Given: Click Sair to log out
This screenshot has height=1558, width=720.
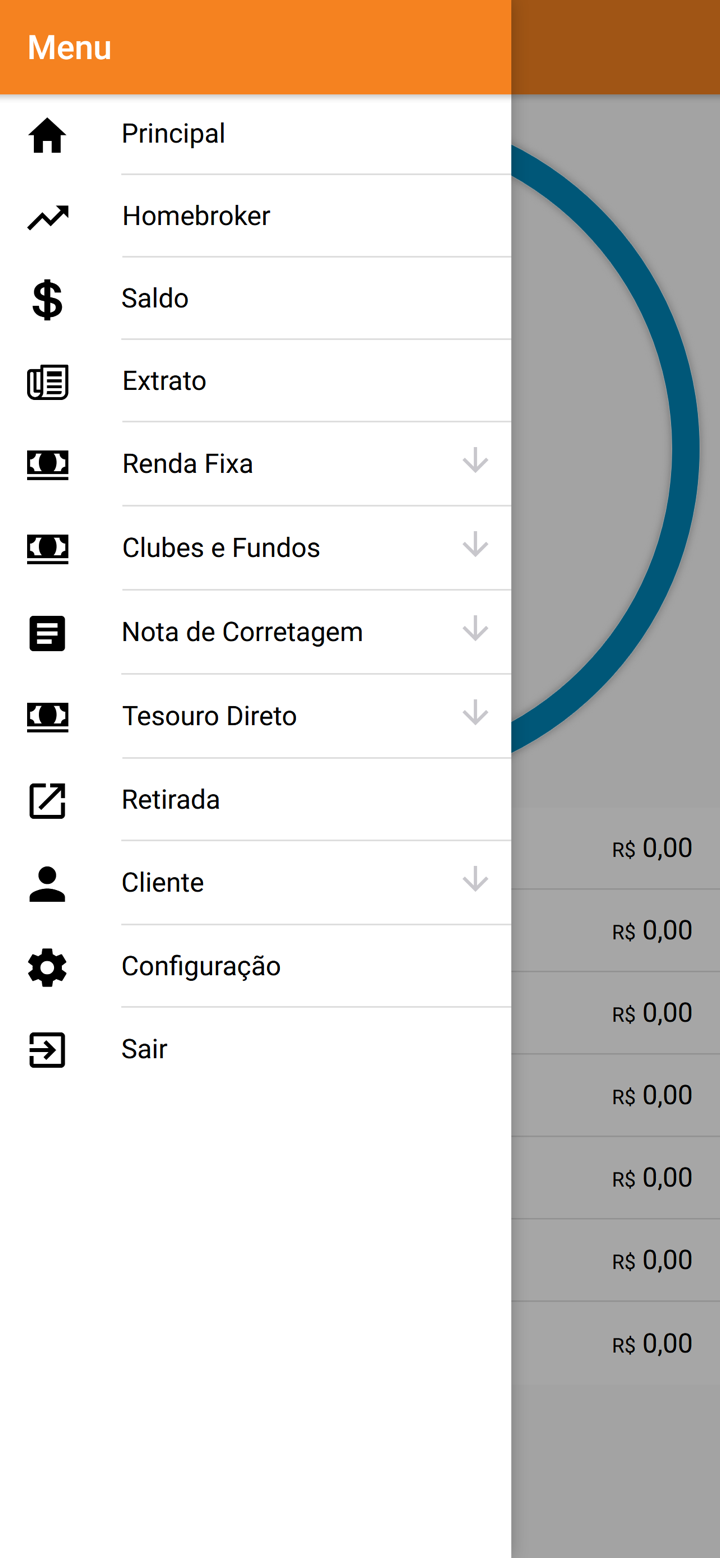Looking at the screenshot, I should tap(144, 1049).
